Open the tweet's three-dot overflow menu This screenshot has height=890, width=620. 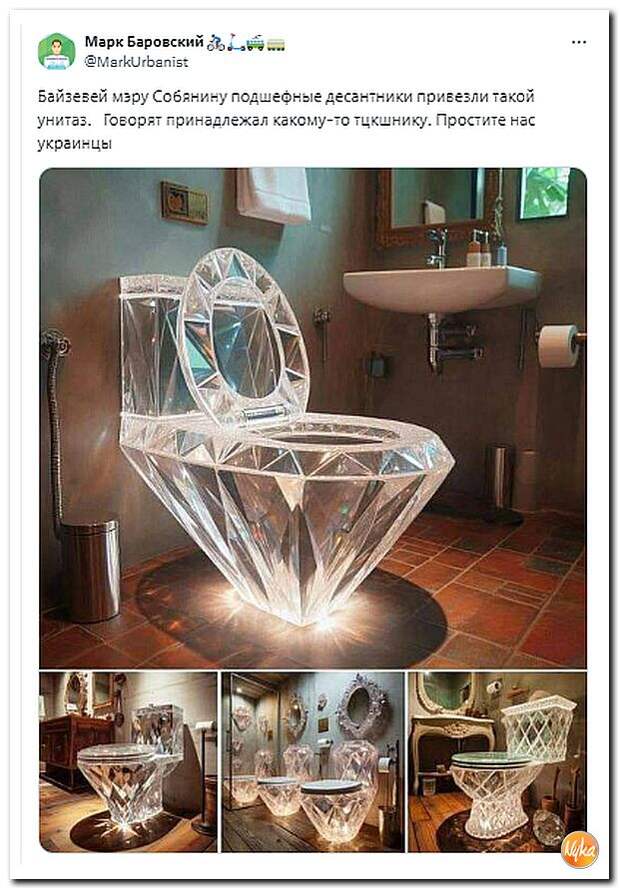click(579, 43)
